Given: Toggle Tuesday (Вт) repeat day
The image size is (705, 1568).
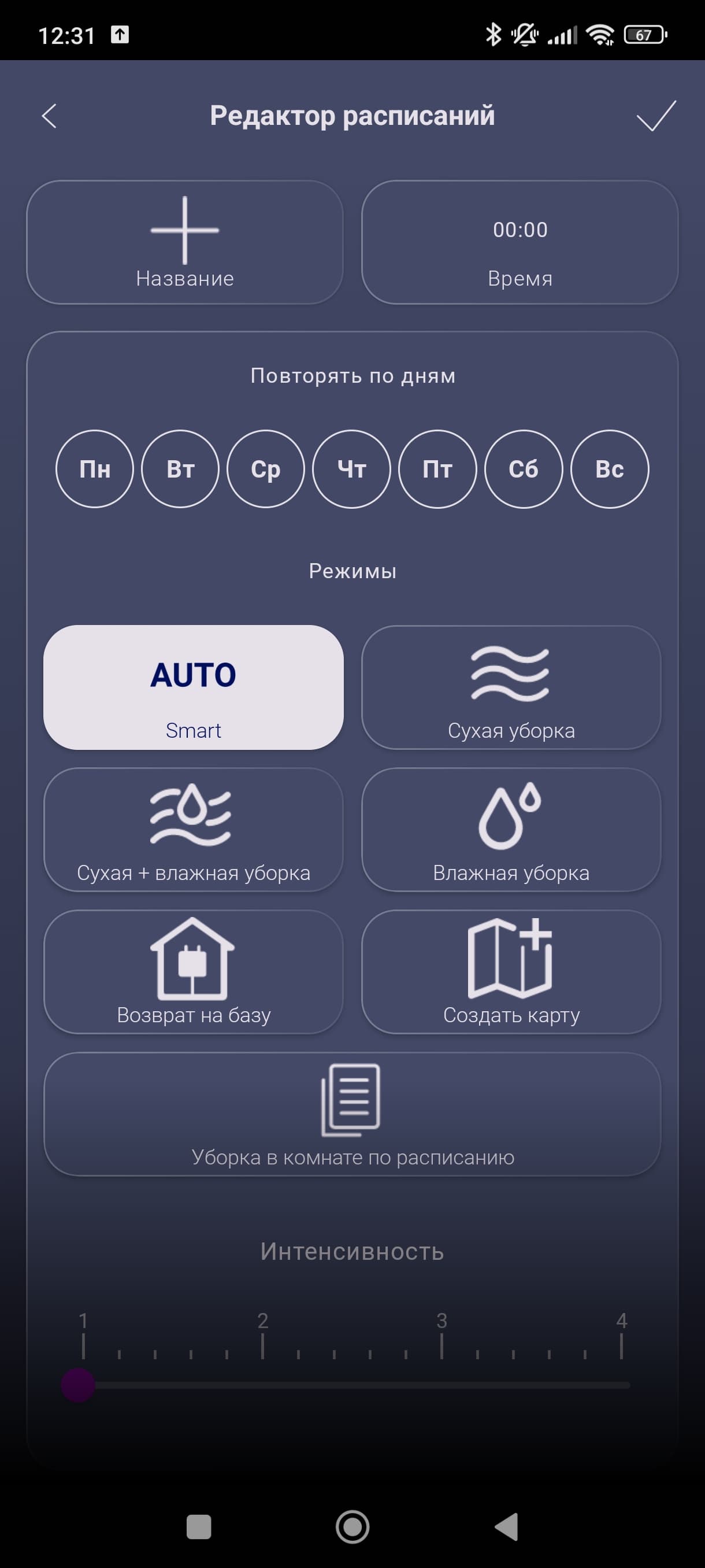Looking at the screenshot, I should (180, 469).
